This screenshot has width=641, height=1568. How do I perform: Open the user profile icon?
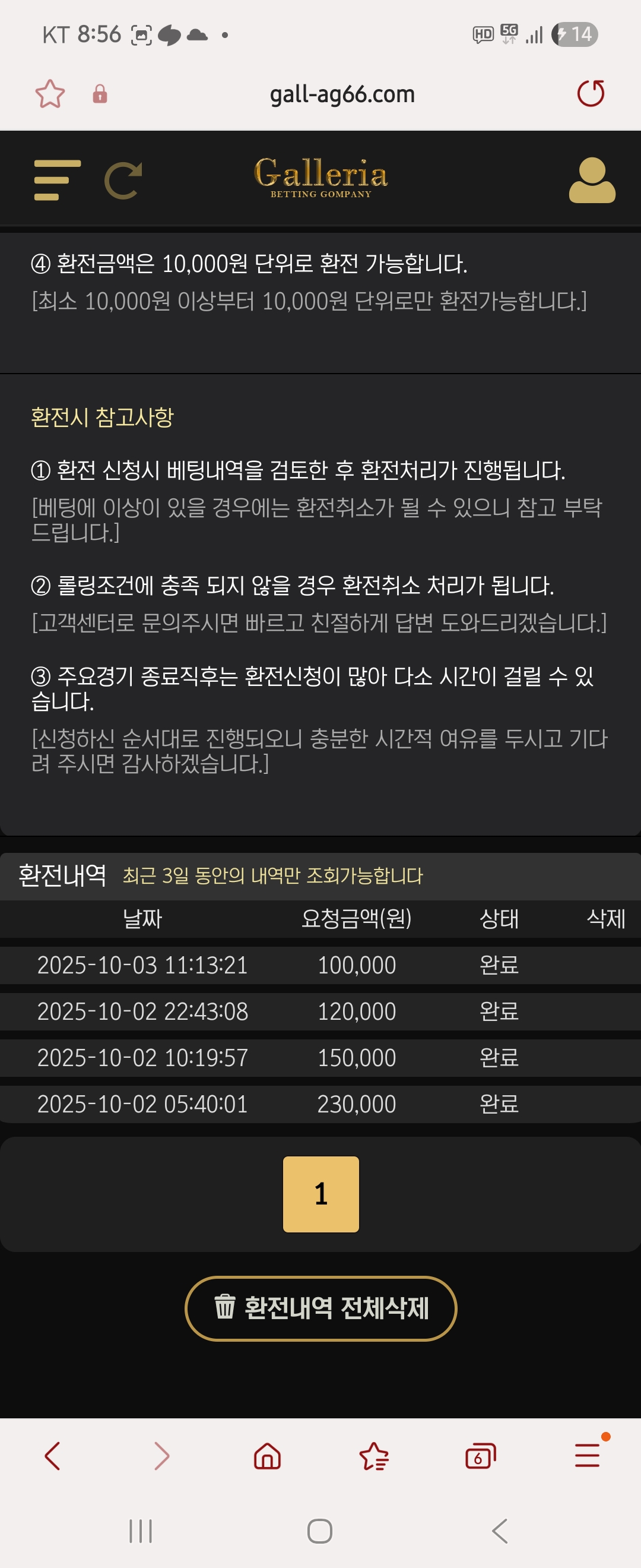592,180
